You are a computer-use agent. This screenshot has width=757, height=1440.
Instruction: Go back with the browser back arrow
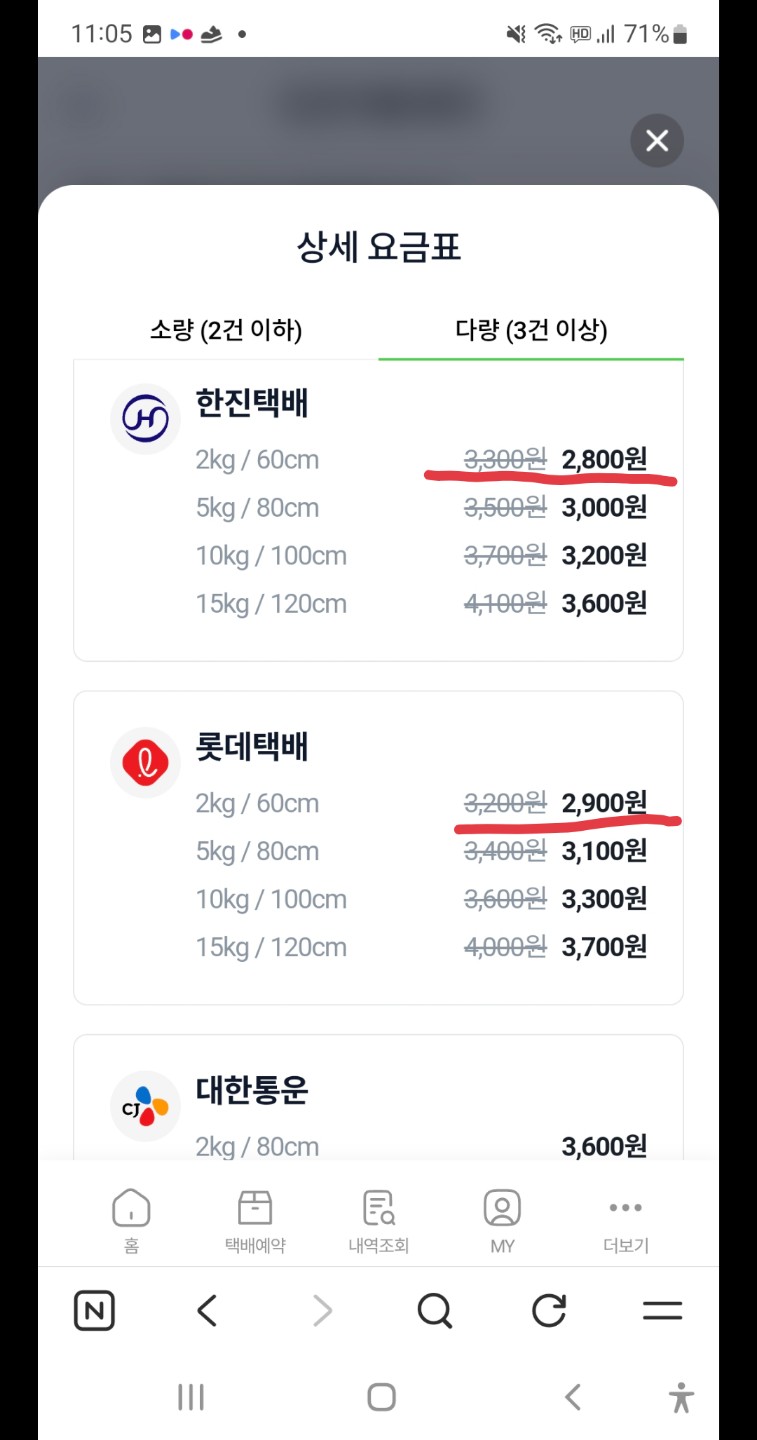click(207, 1311)
